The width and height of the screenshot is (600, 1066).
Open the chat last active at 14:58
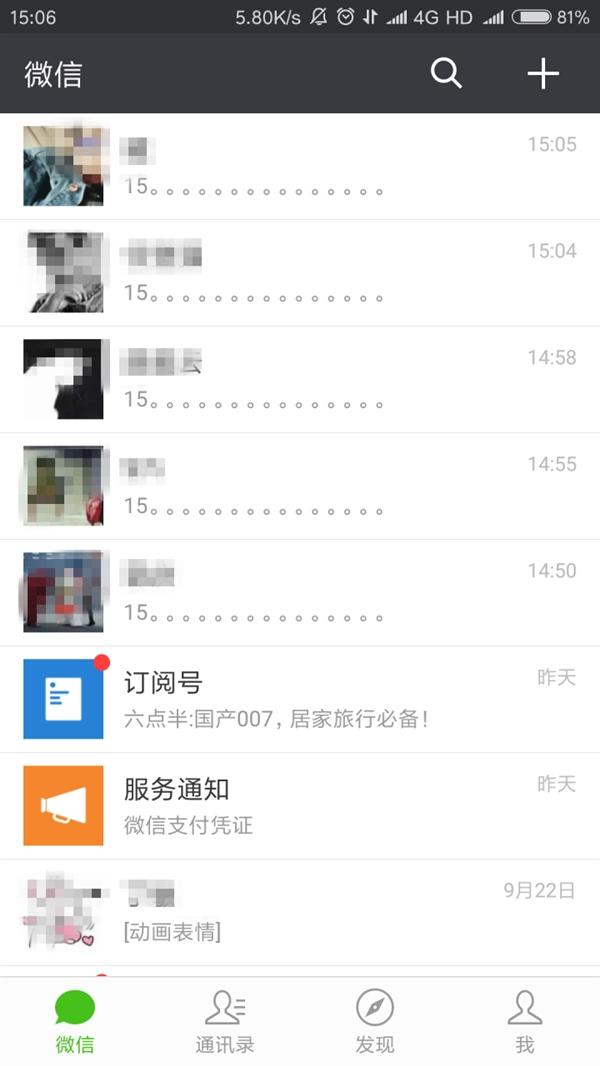(x=300, y=379)
